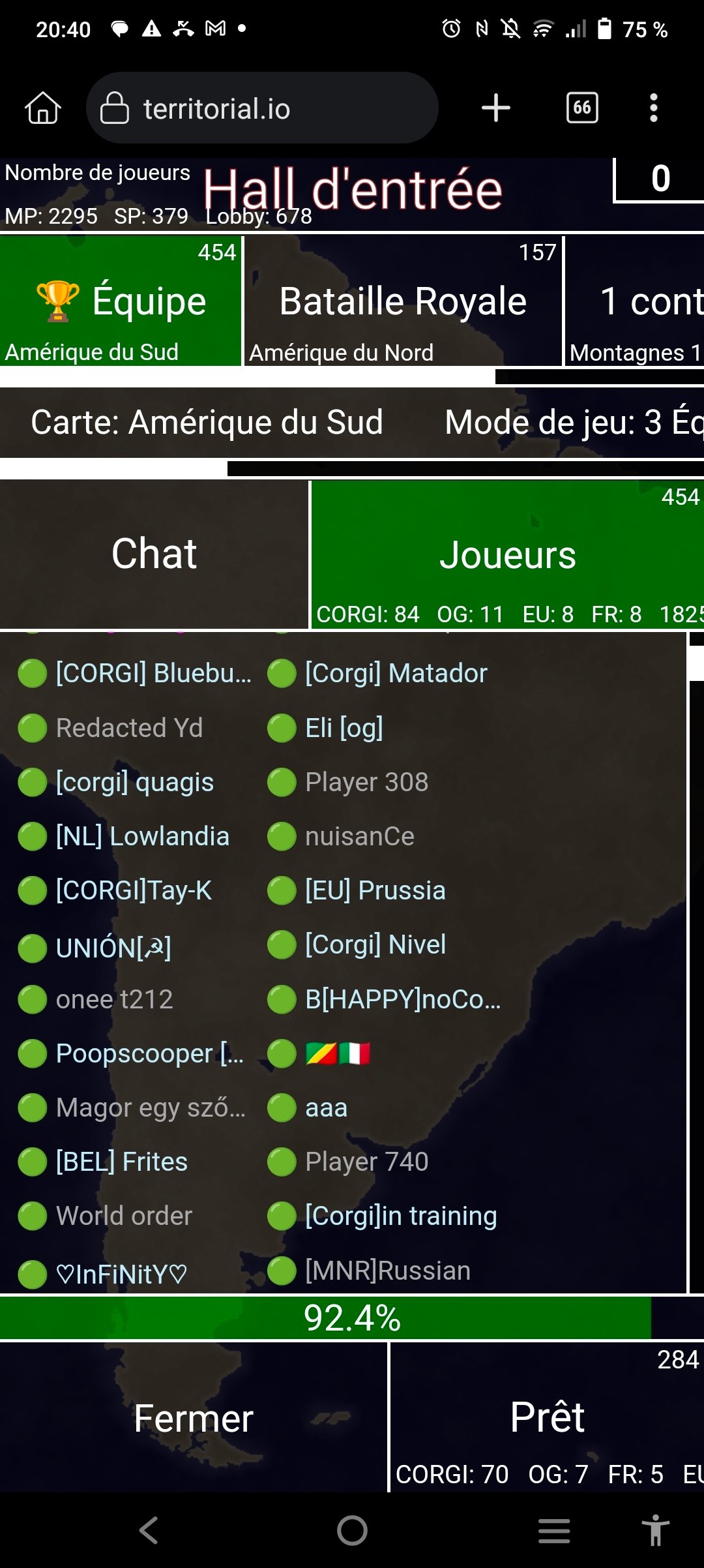The width and height of the screenshot is (704, 1568).
Task: Select player World order
Action: (x=124, y=1216)
